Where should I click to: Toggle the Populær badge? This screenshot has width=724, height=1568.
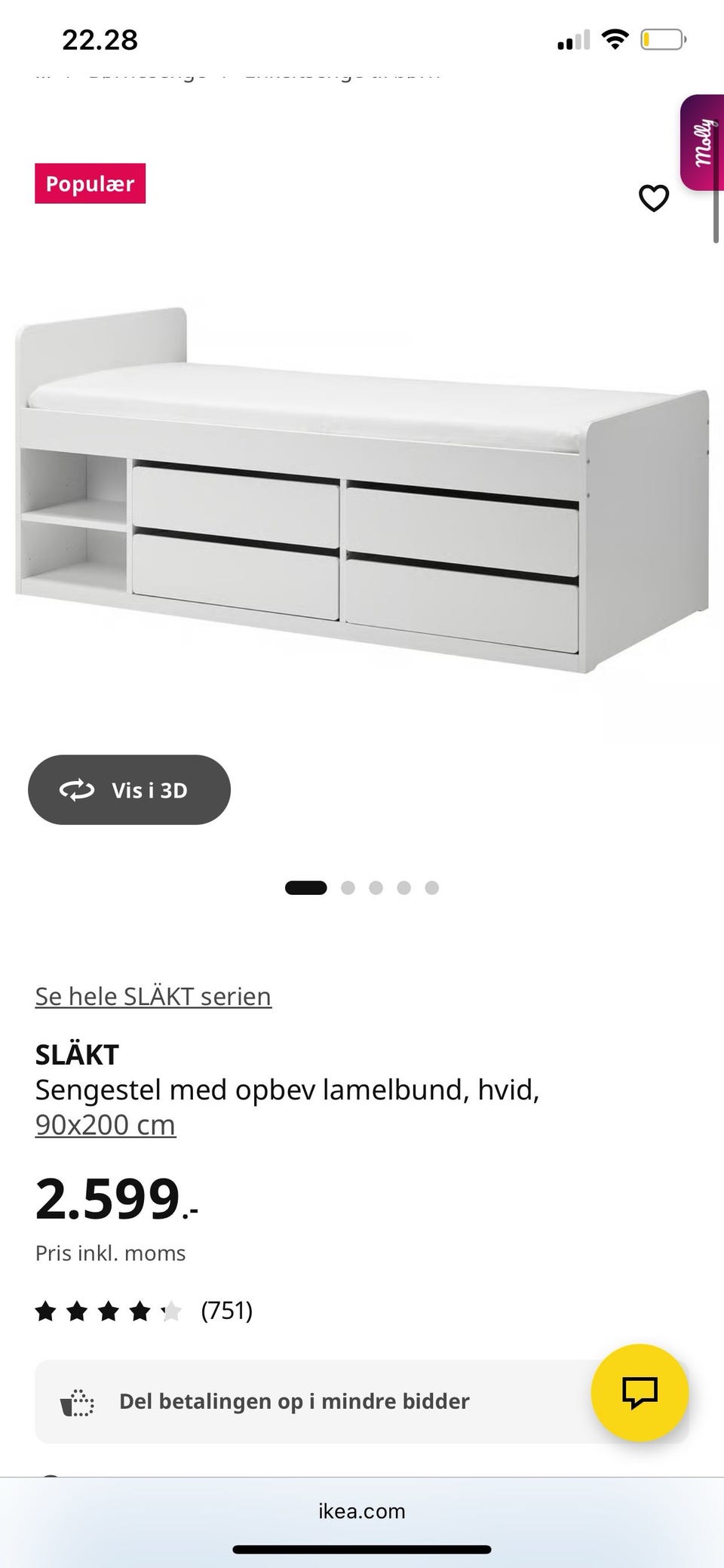coord(90,183)
